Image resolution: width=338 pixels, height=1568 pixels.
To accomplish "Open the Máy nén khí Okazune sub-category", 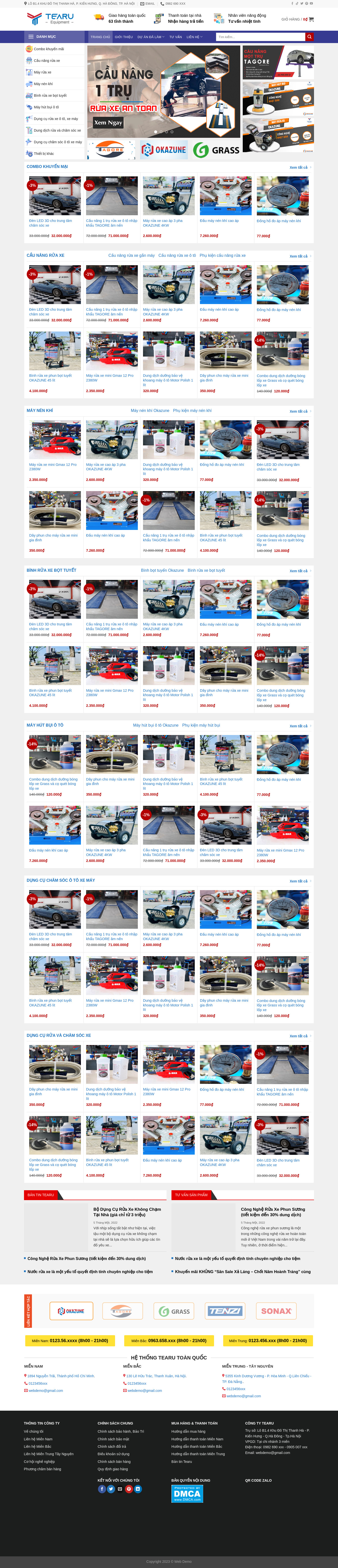I will click(x=150, y=410).
